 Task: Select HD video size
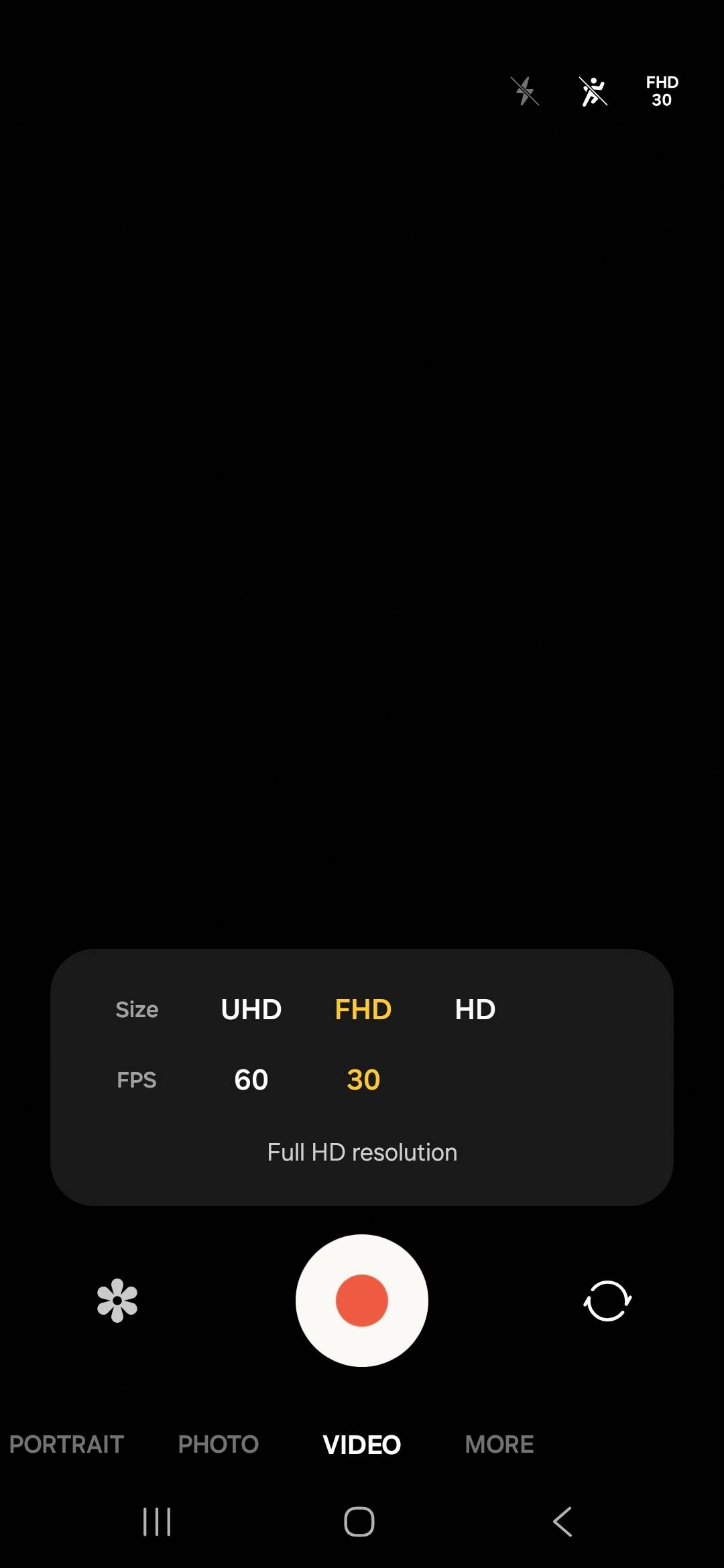(x=475, y=1009)
